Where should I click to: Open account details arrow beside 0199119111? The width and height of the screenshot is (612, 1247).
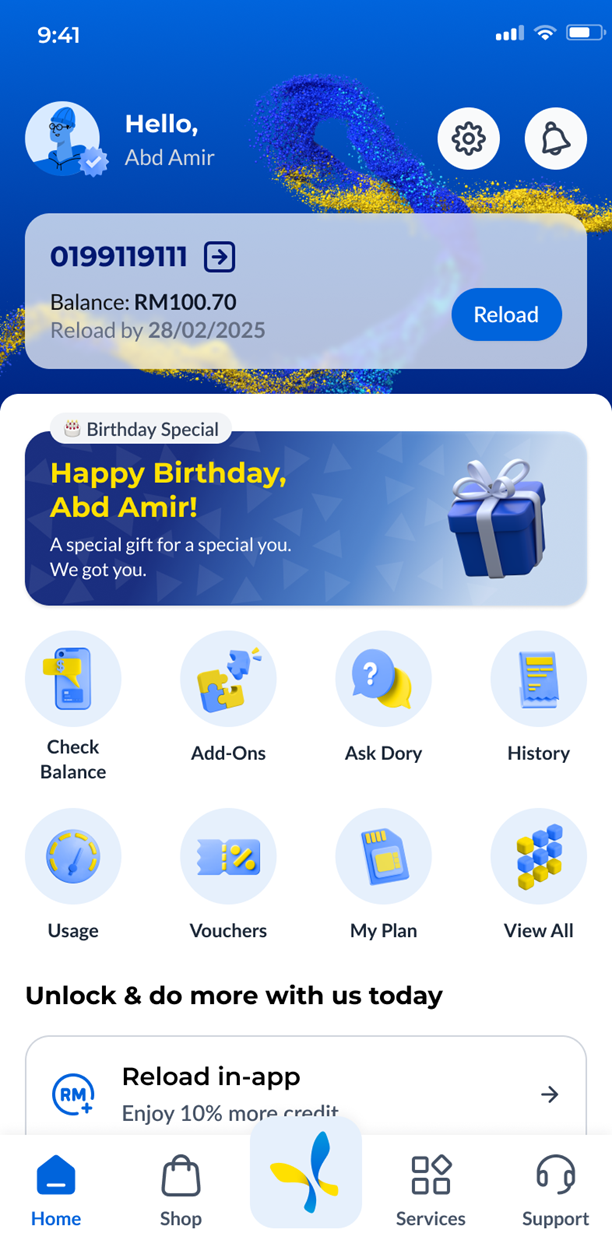219,257
